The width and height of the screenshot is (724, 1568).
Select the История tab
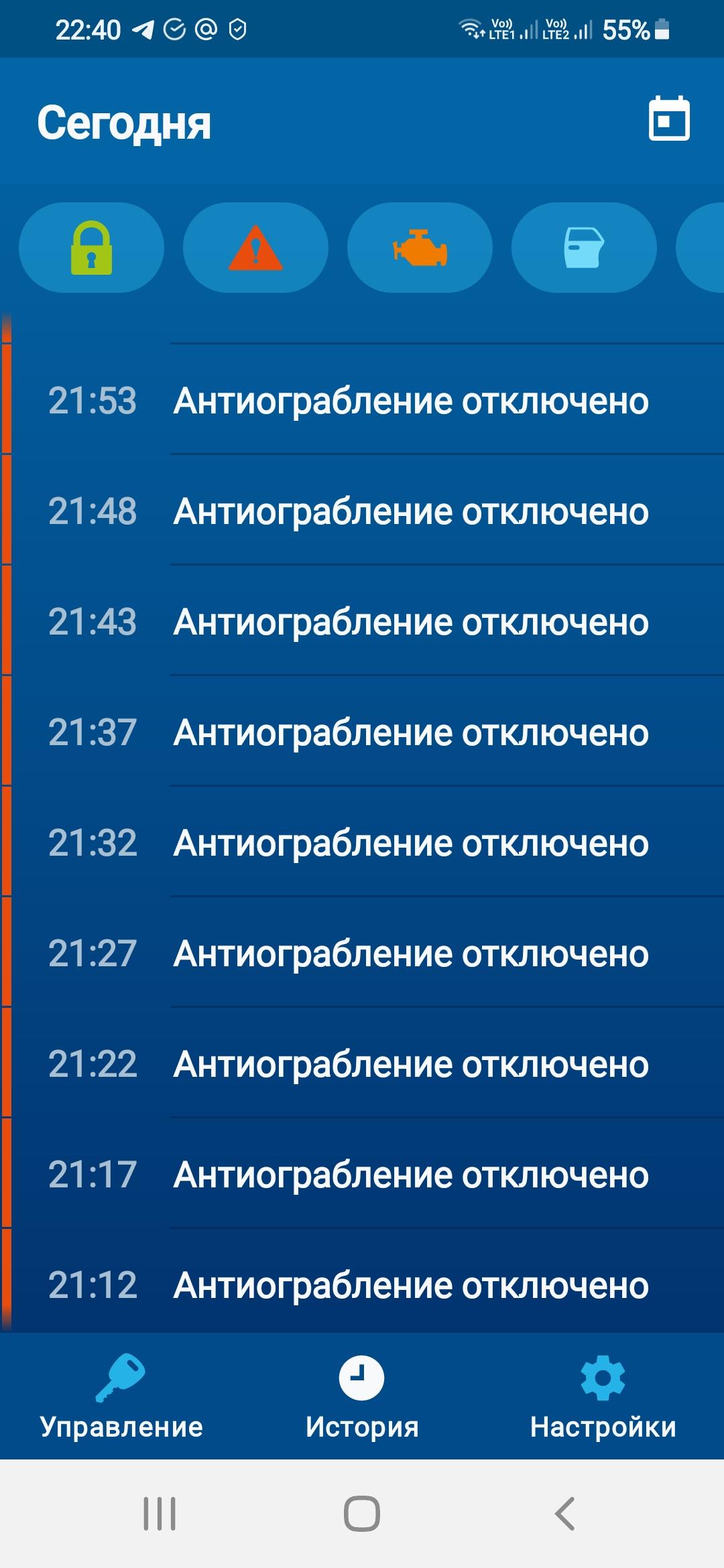(362, 1398)
